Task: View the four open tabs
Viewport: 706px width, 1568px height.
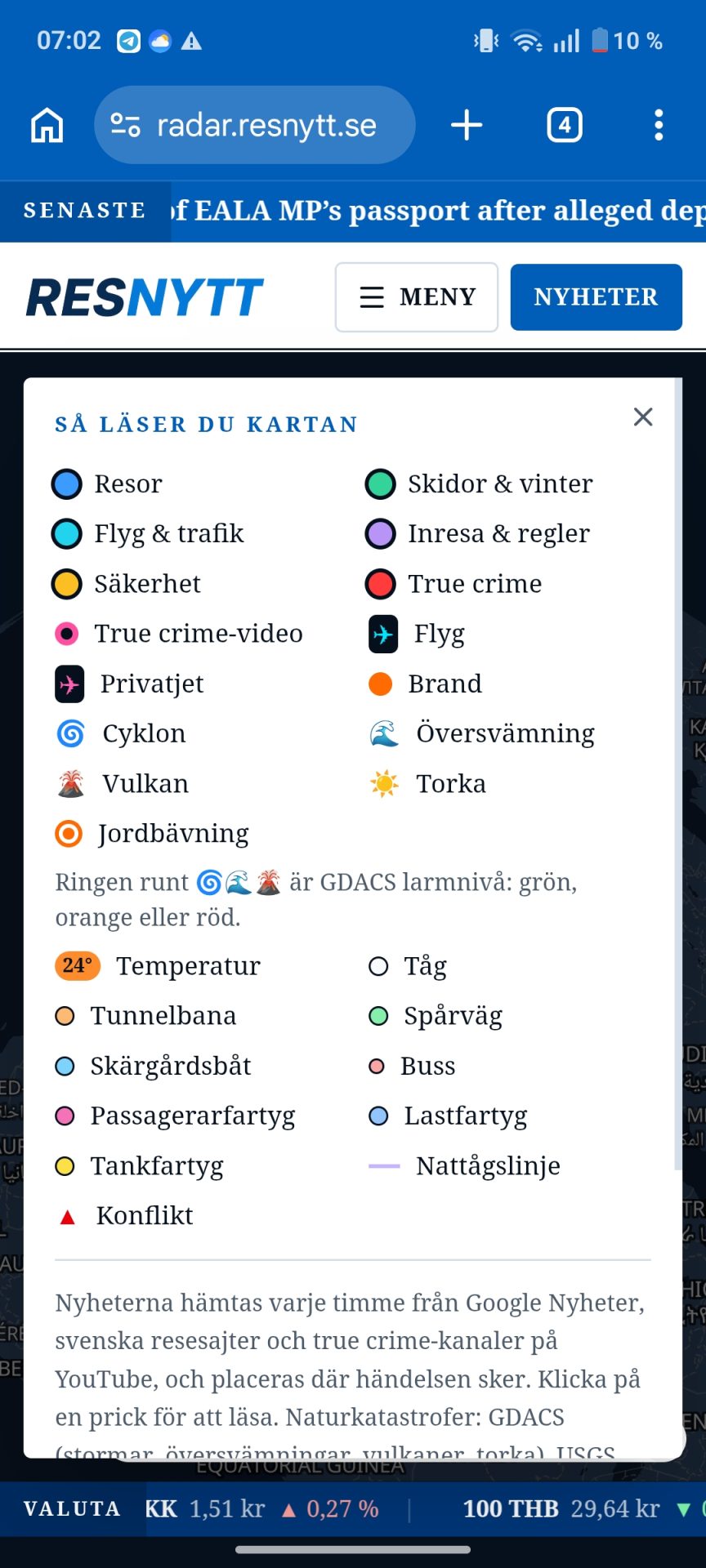Action: [565, 126]
